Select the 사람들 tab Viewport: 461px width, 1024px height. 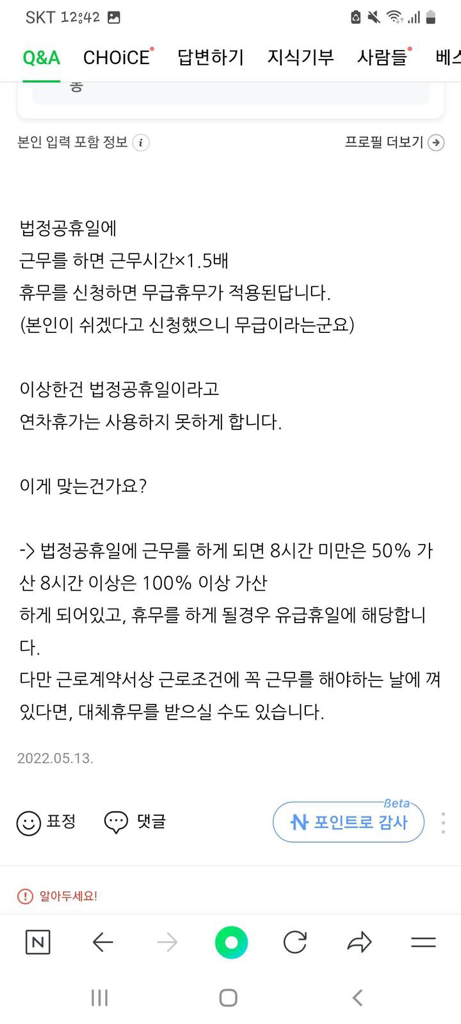click(x=384, y=57)
